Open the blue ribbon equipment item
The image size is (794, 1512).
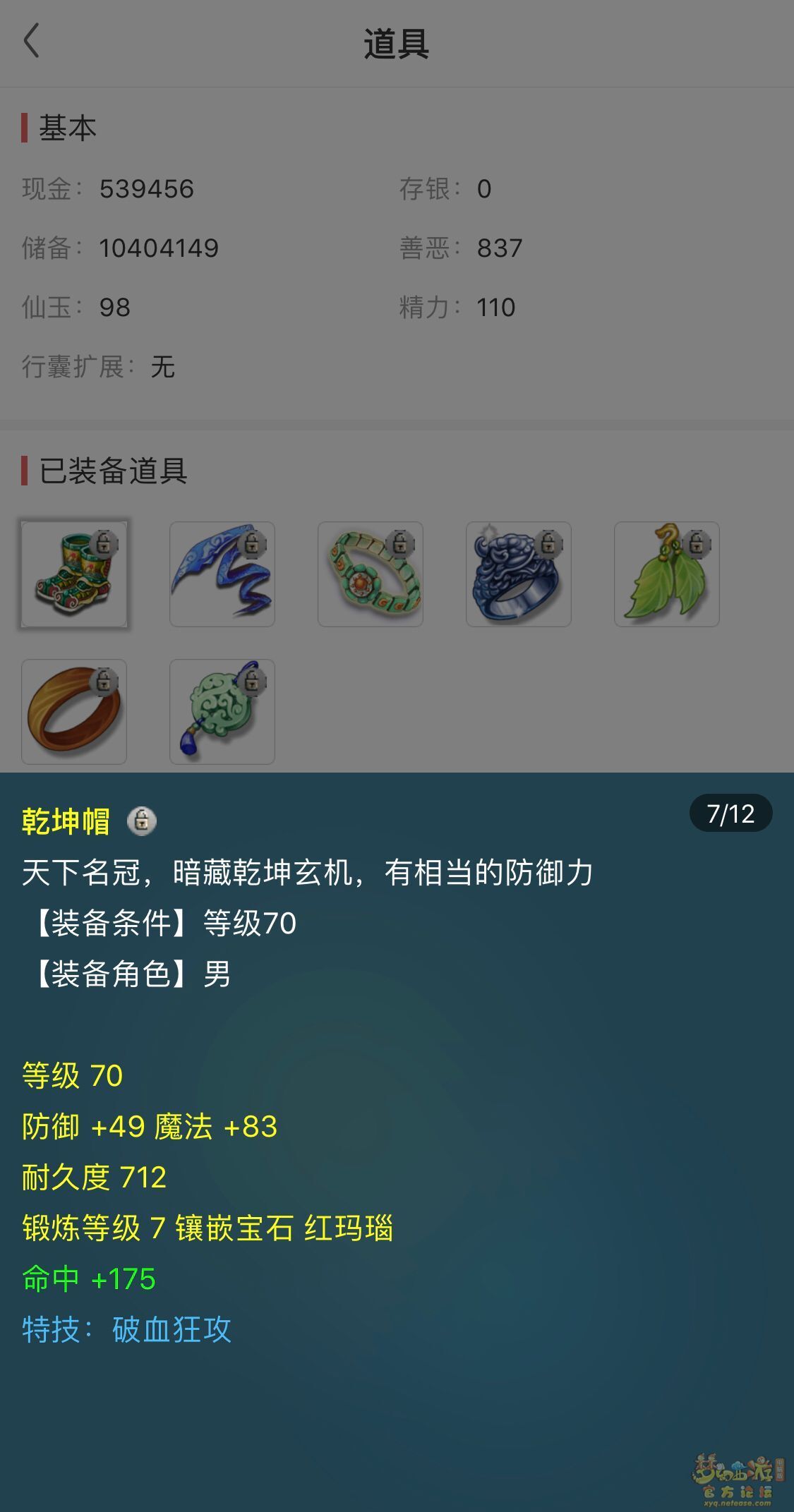(222, 574)
